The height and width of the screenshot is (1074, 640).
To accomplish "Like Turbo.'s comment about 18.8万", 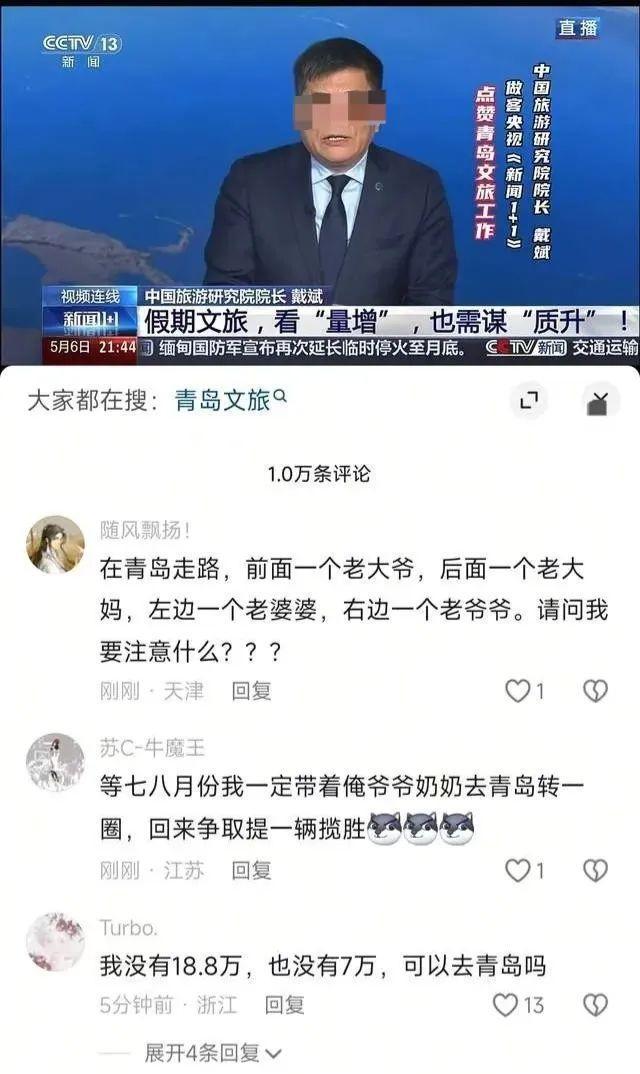I will (x=519, y=1005).
